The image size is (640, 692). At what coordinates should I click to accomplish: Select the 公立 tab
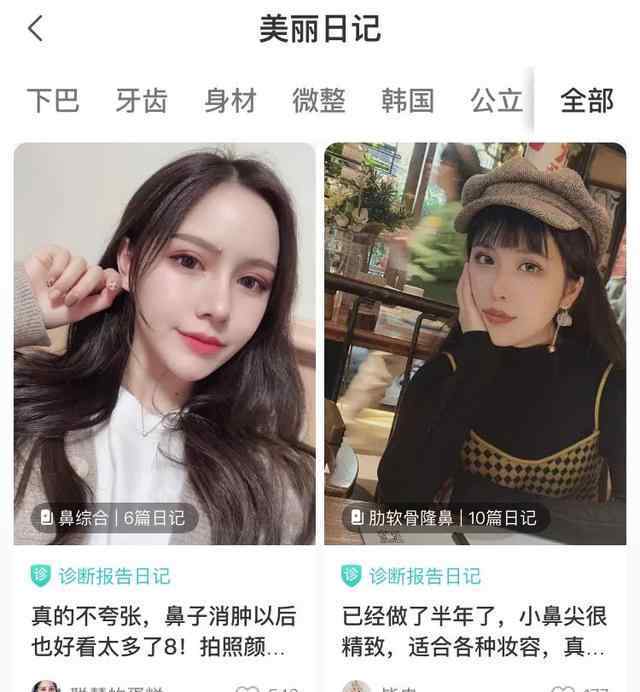coord(496,100)
